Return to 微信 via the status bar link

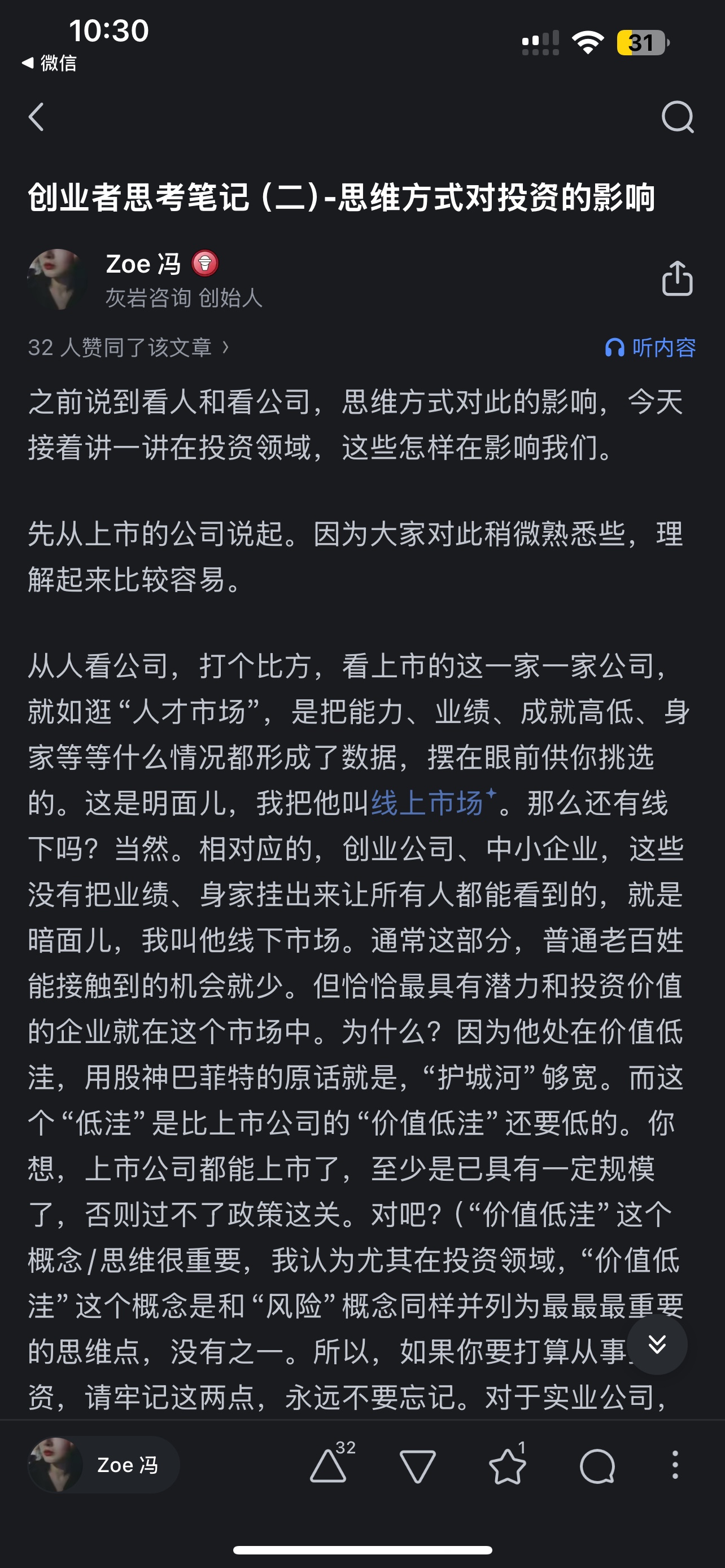(49, 63)
